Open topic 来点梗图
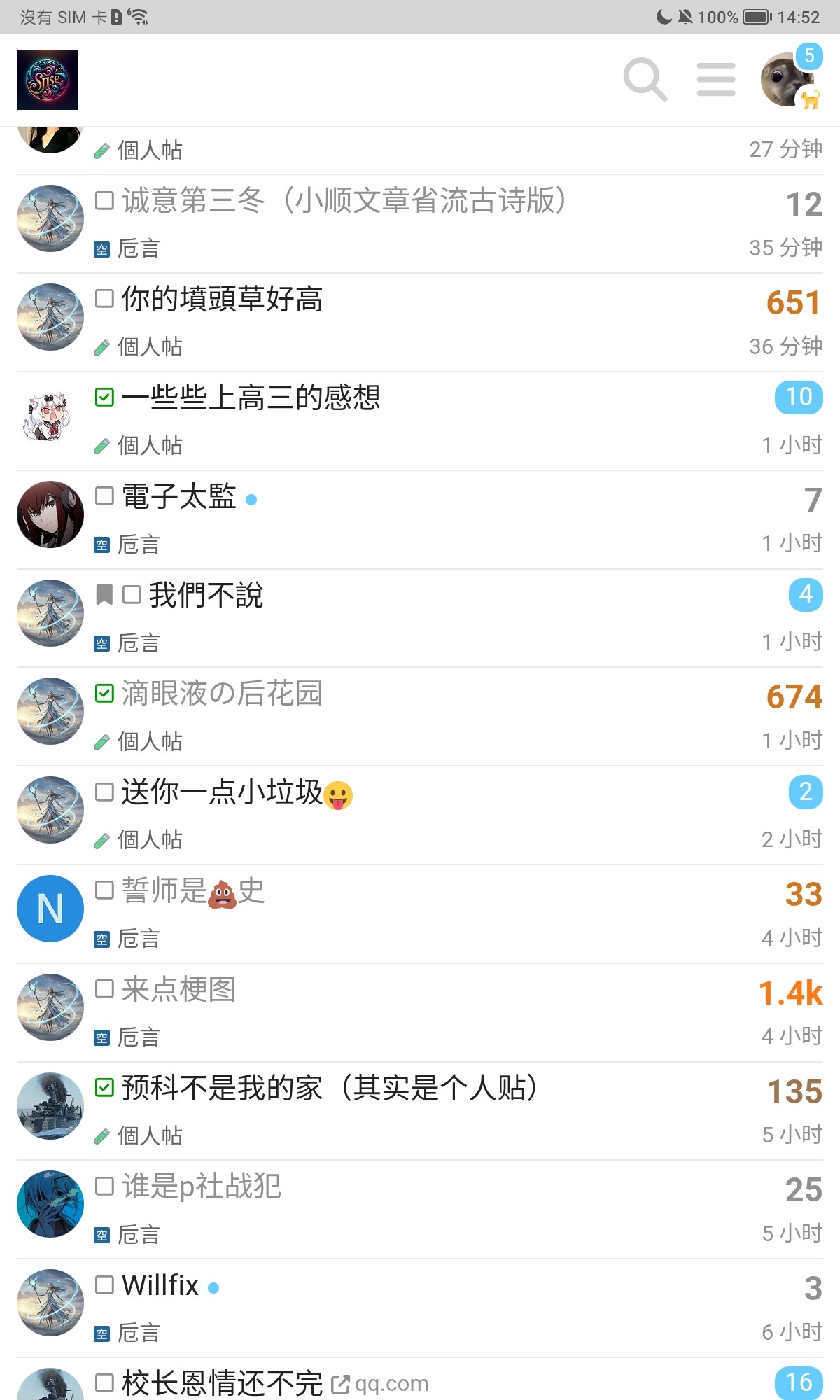840x1400 pixels. click(179, 990)
